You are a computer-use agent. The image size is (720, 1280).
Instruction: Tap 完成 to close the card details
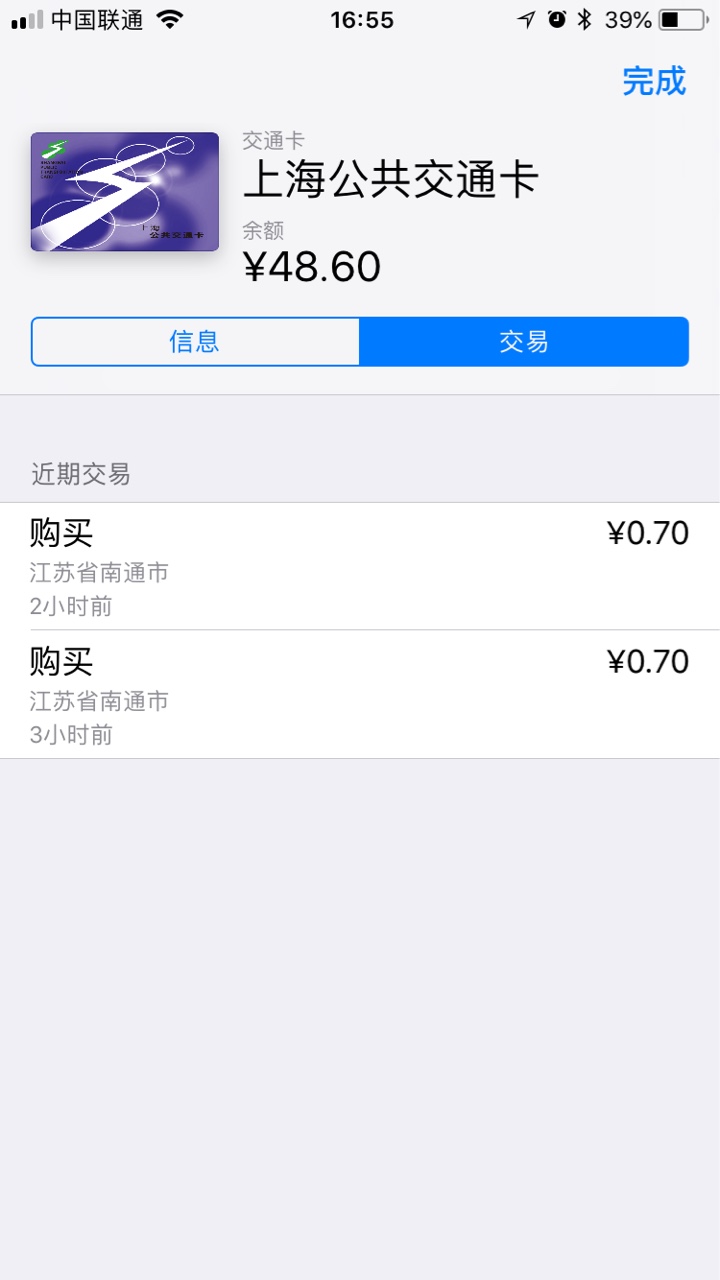point(654,81)
